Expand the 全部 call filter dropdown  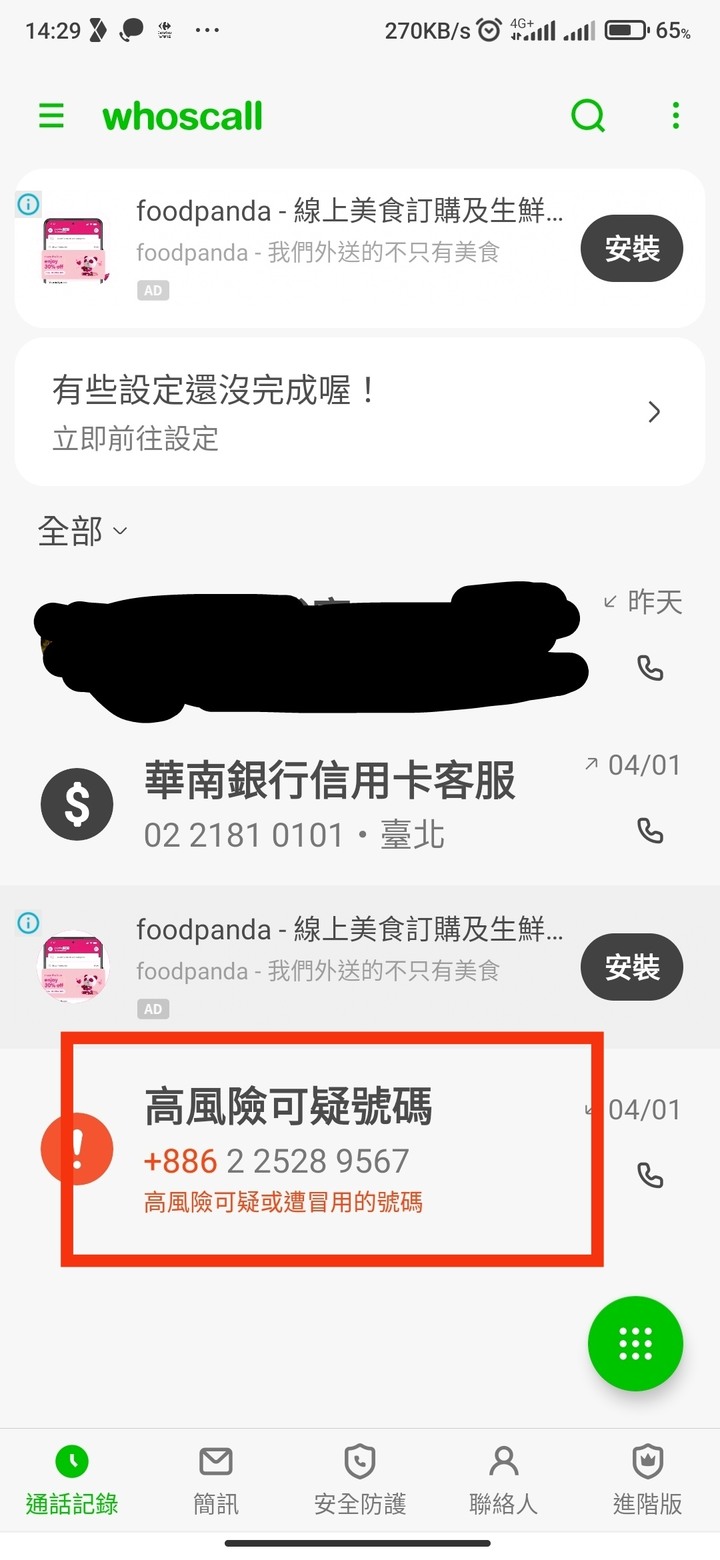click(x=83, y=531)
